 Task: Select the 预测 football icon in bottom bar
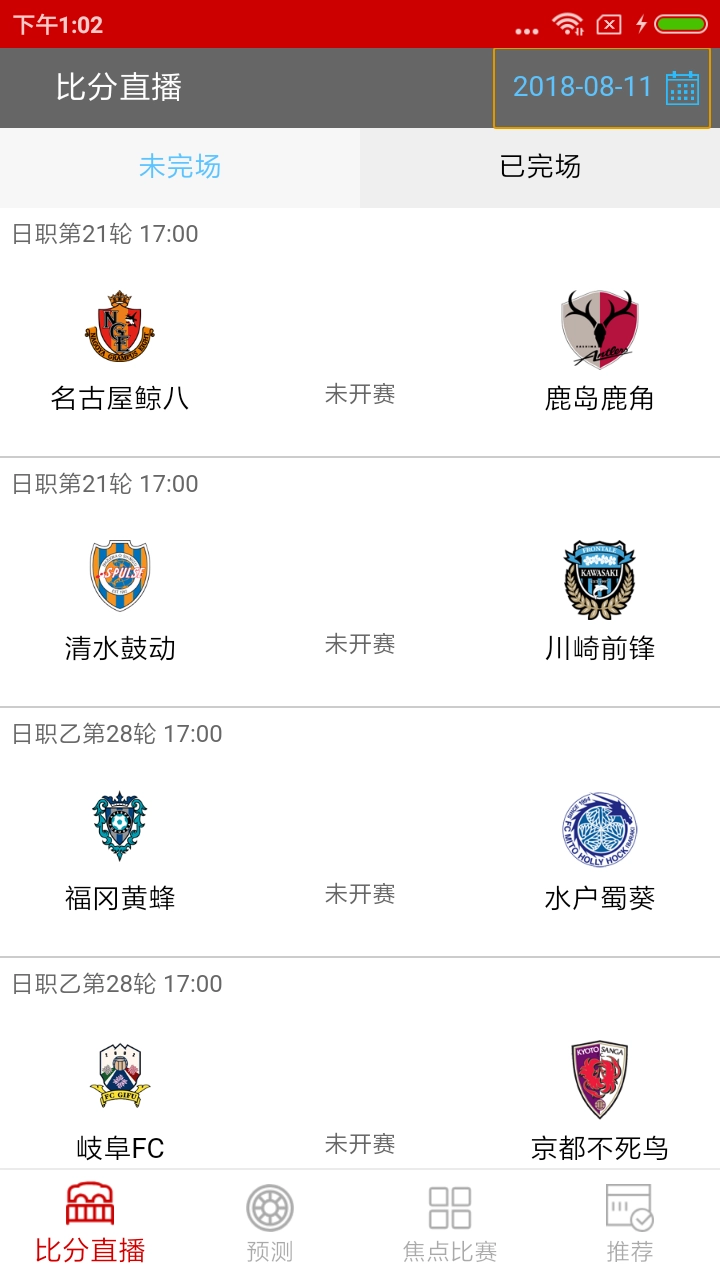268,1207
